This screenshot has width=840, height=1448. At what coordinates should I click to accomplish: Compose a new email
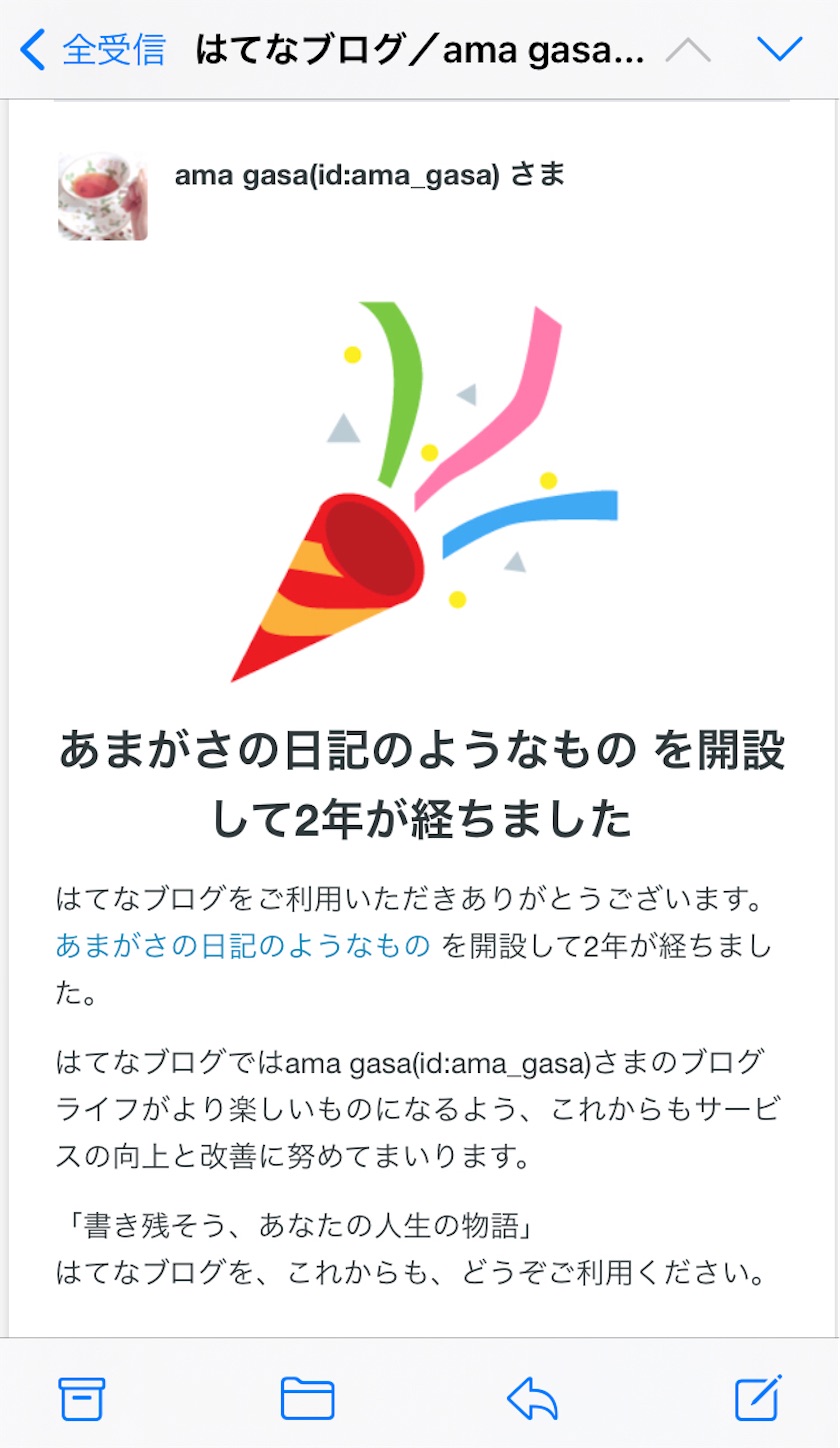pyautogui.click(x=758, y=1397)
